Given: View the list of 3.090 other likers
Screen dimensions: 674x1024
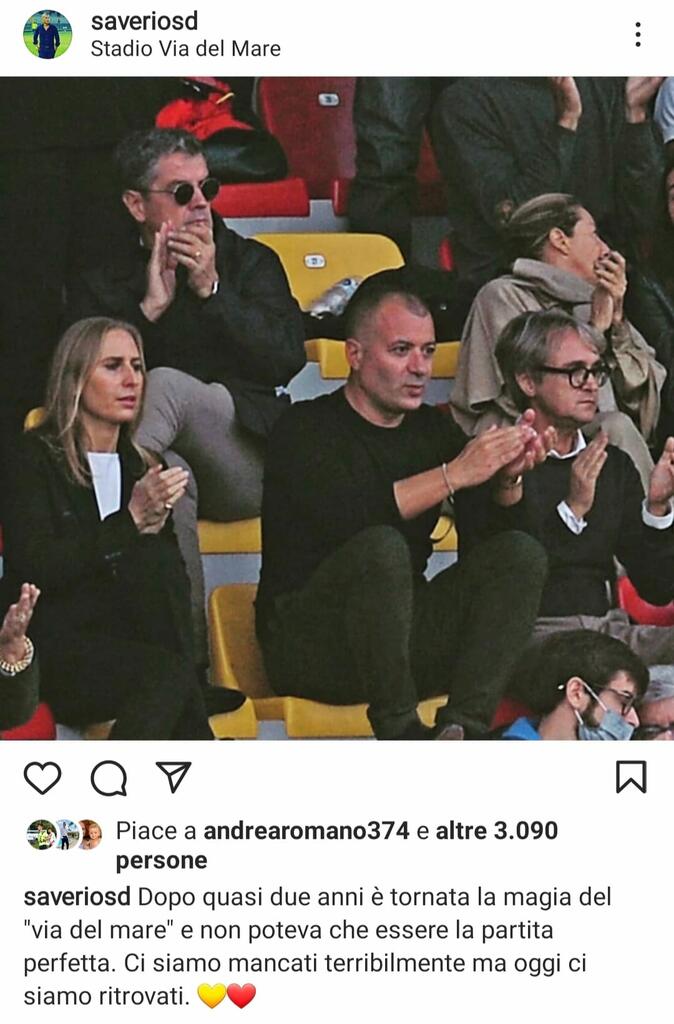Looking at the screenshot, I should tap(496, 831).
